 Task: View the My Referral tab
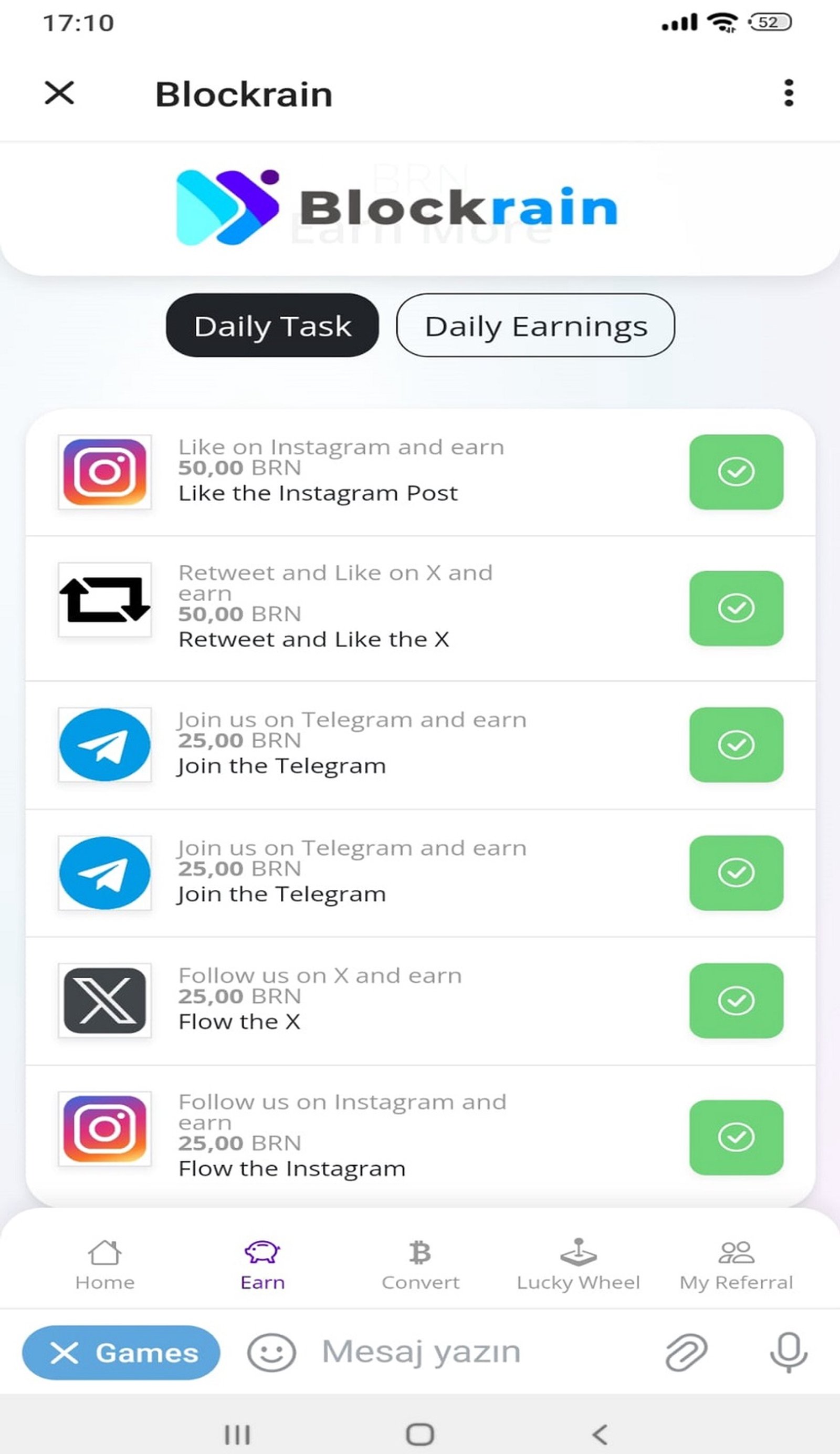[x=736, y=1266]
